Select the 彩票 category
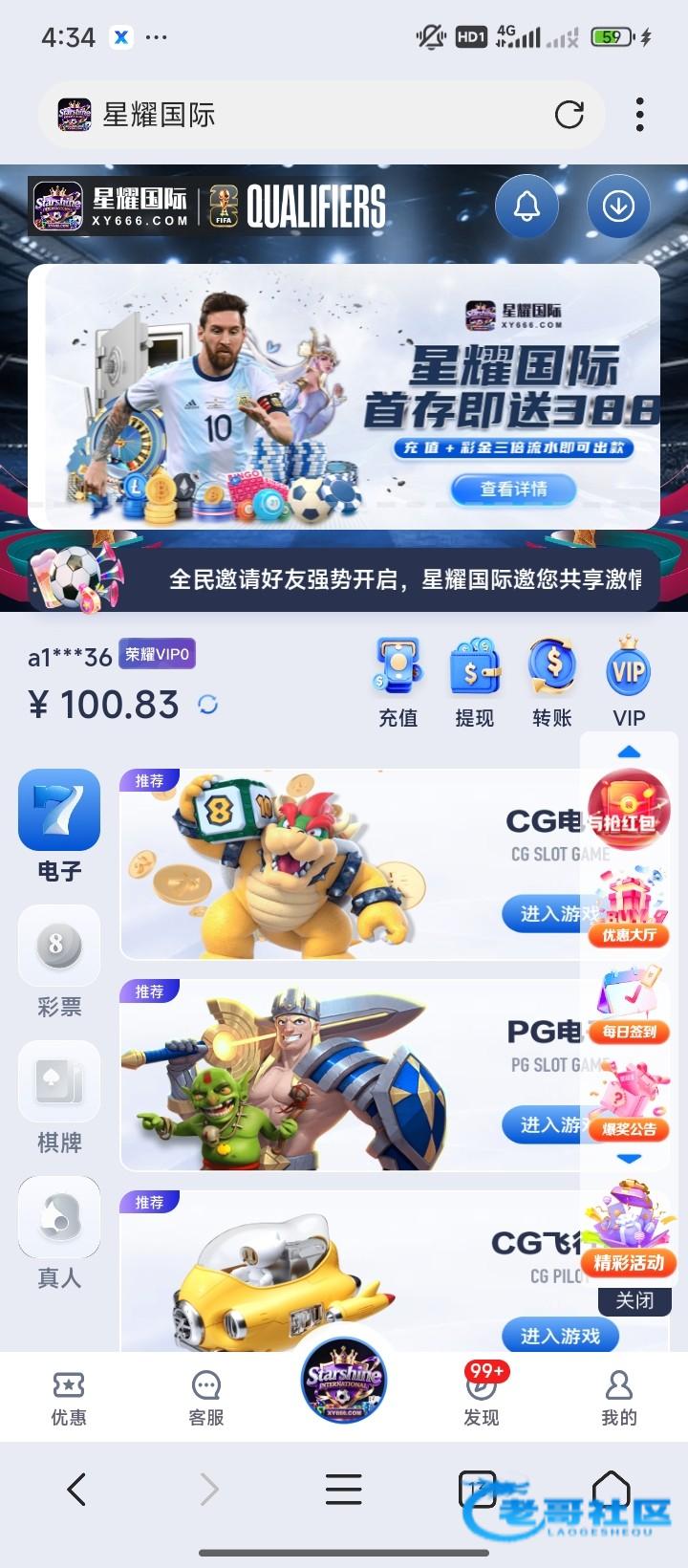The height and width of the screenshot is (1568, 688). 59,963
